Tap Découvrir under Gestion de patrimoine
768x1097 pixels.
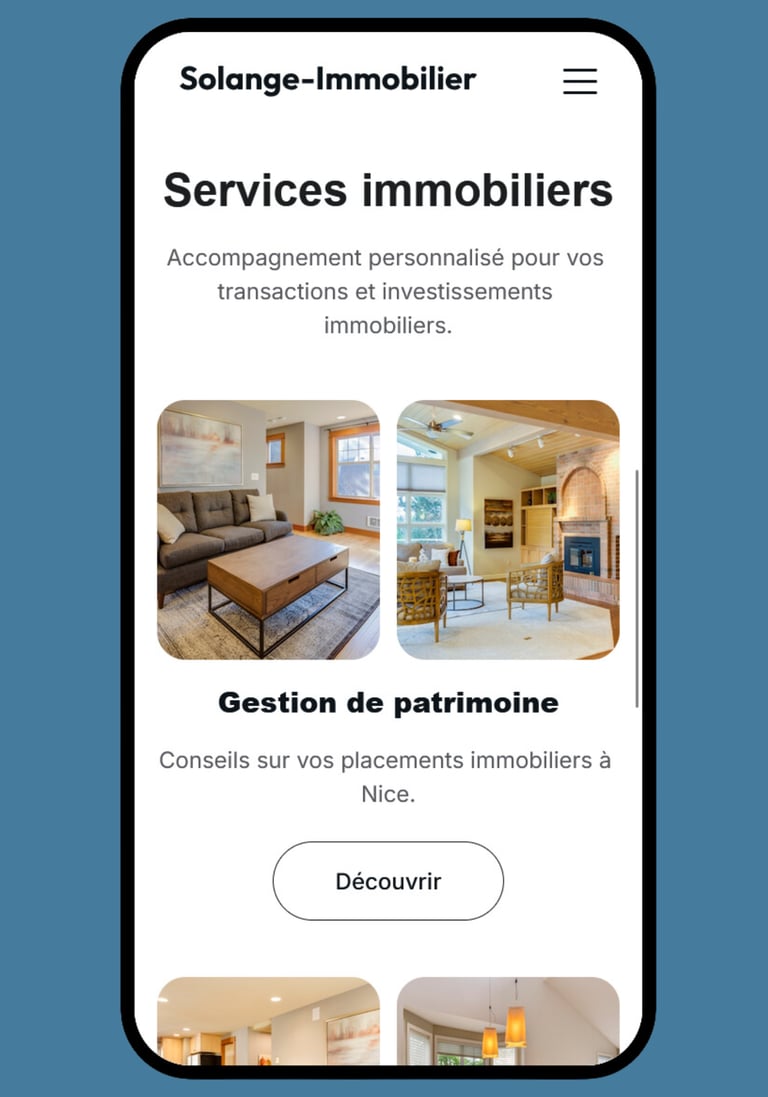coord(388,881)
